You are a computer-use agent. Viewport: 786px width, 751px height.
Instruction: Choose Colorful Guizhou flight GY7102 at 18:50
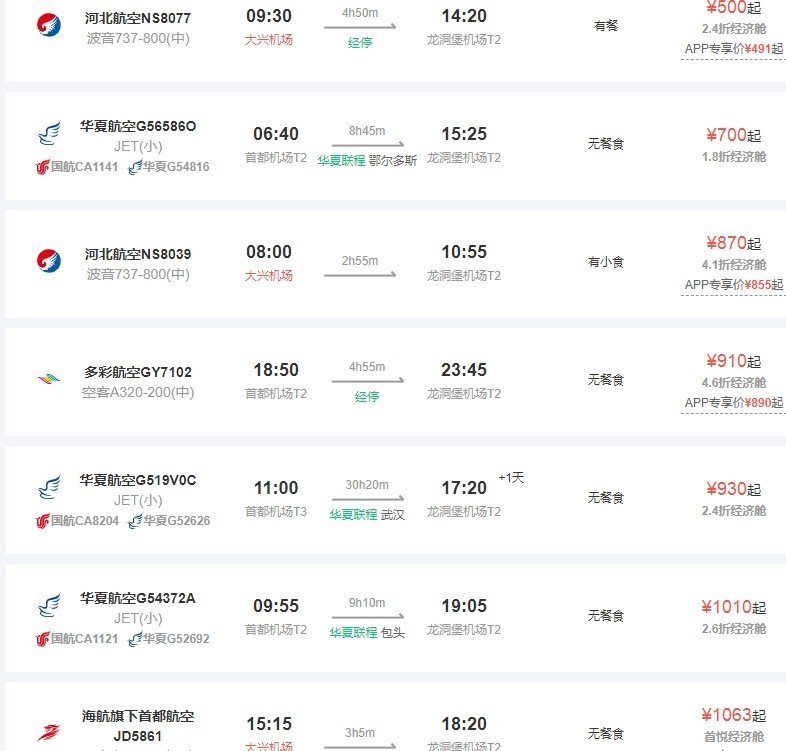click(137, 372)
